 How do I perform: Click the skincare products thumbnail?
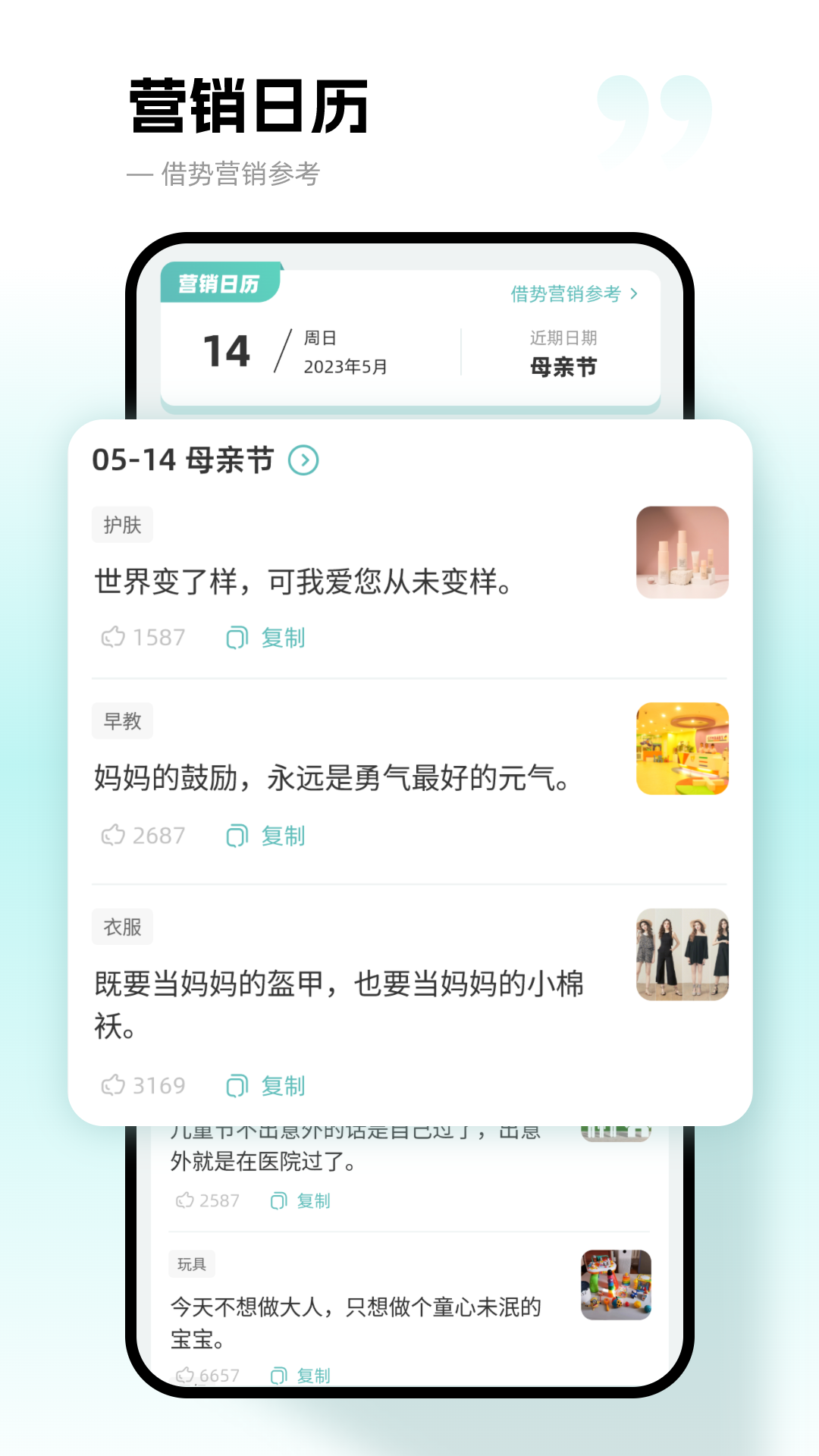tap(682, 552)
